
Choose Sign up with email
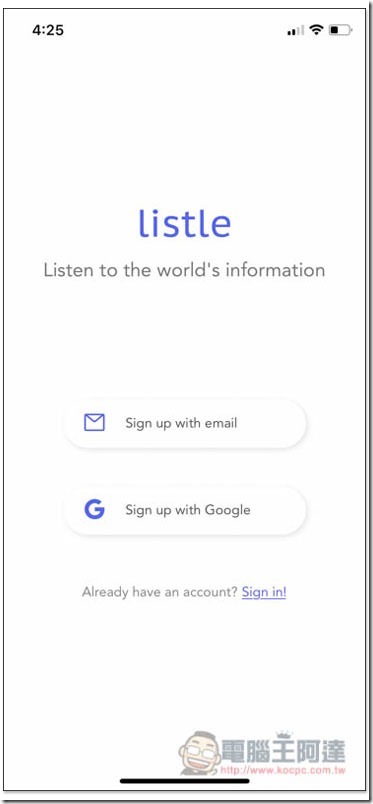point(185,424)
